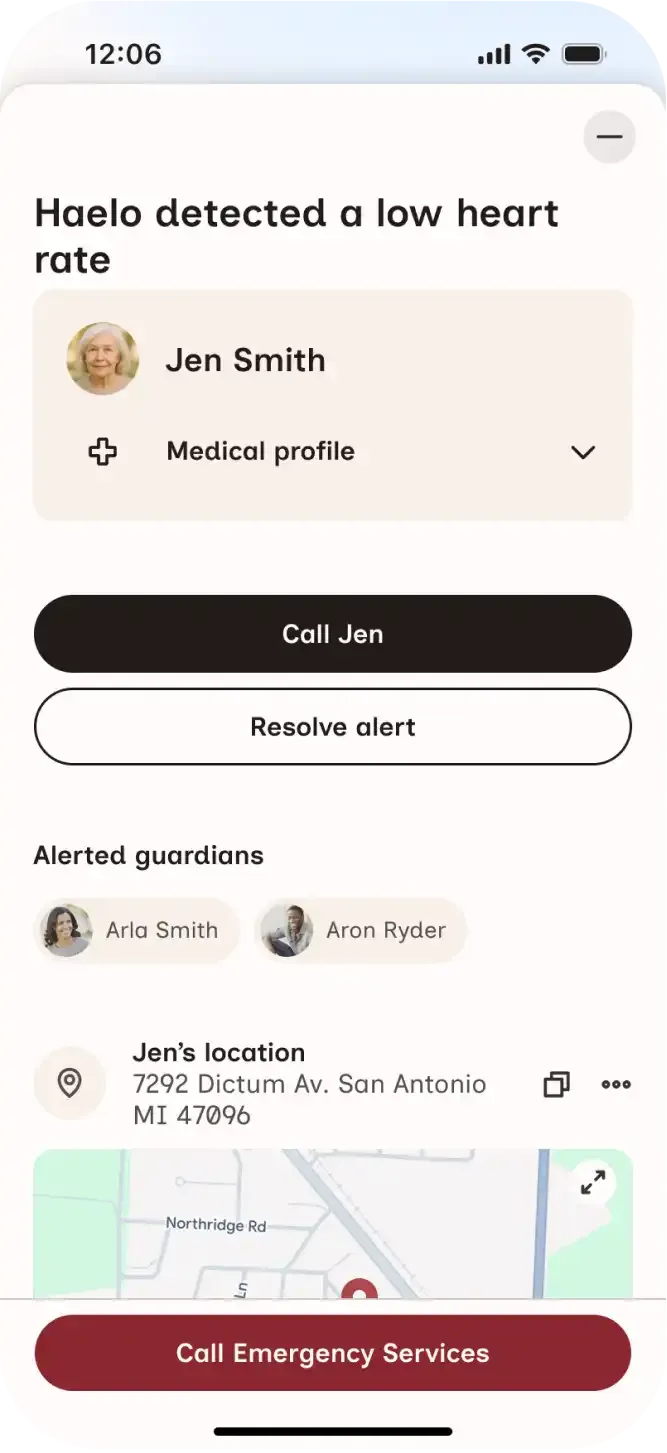
Task: Tap Resolve alert
Action: [333, 727]
